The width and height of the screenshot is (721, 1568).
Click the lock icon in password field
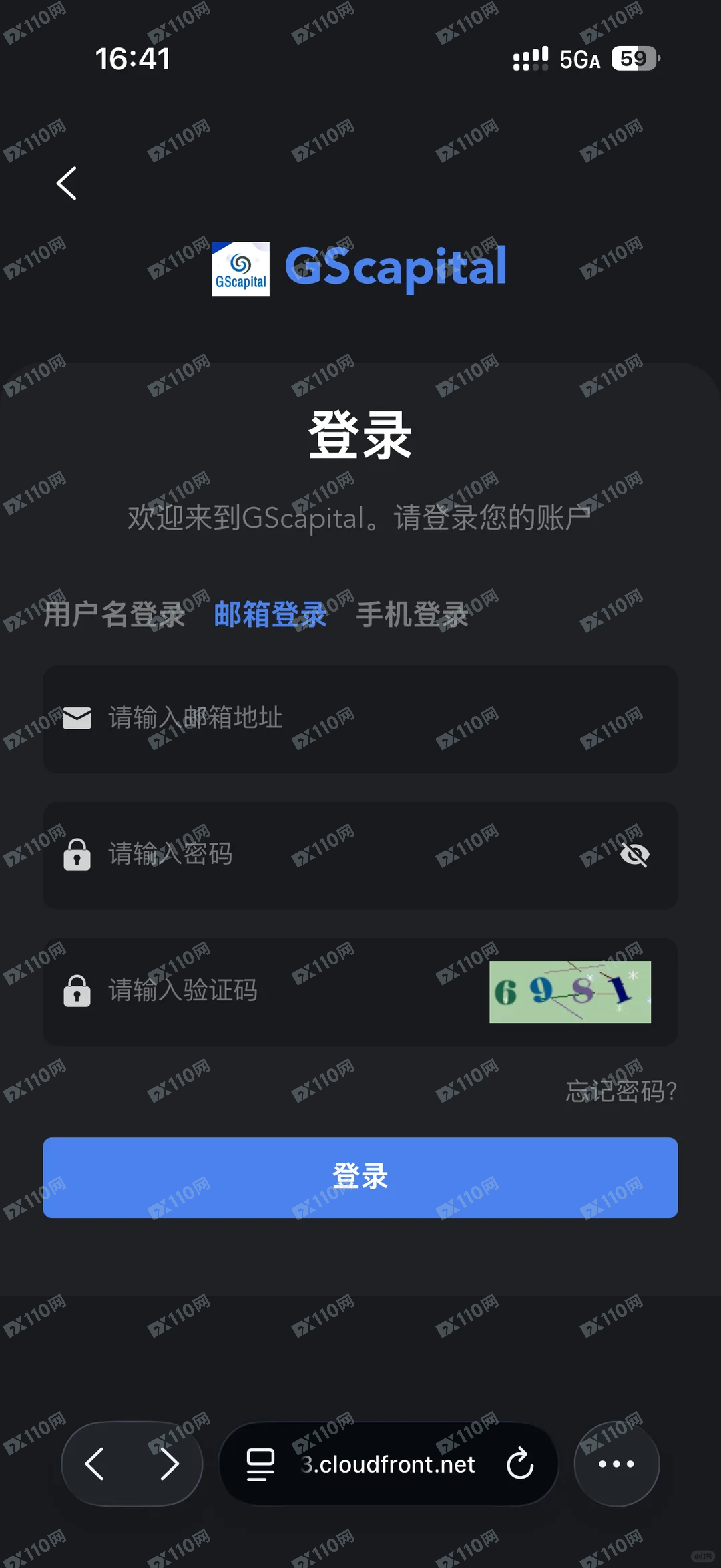coord(77,855)
